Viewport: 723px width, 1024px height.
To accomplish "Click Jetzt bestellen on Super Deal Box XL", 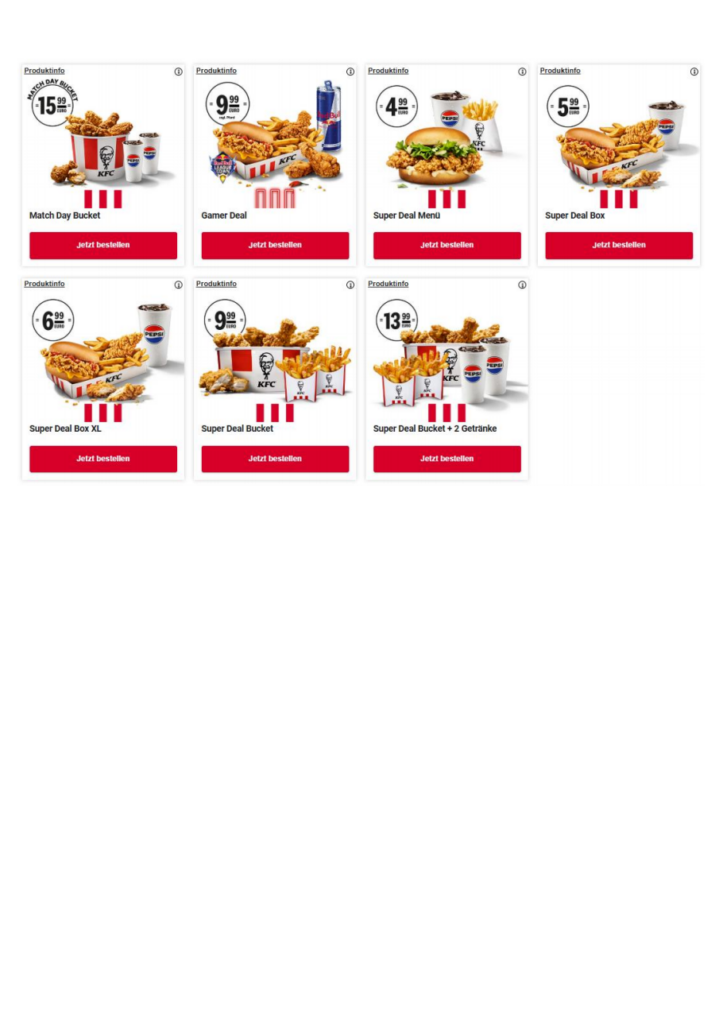I will click(x=102, y=459).
